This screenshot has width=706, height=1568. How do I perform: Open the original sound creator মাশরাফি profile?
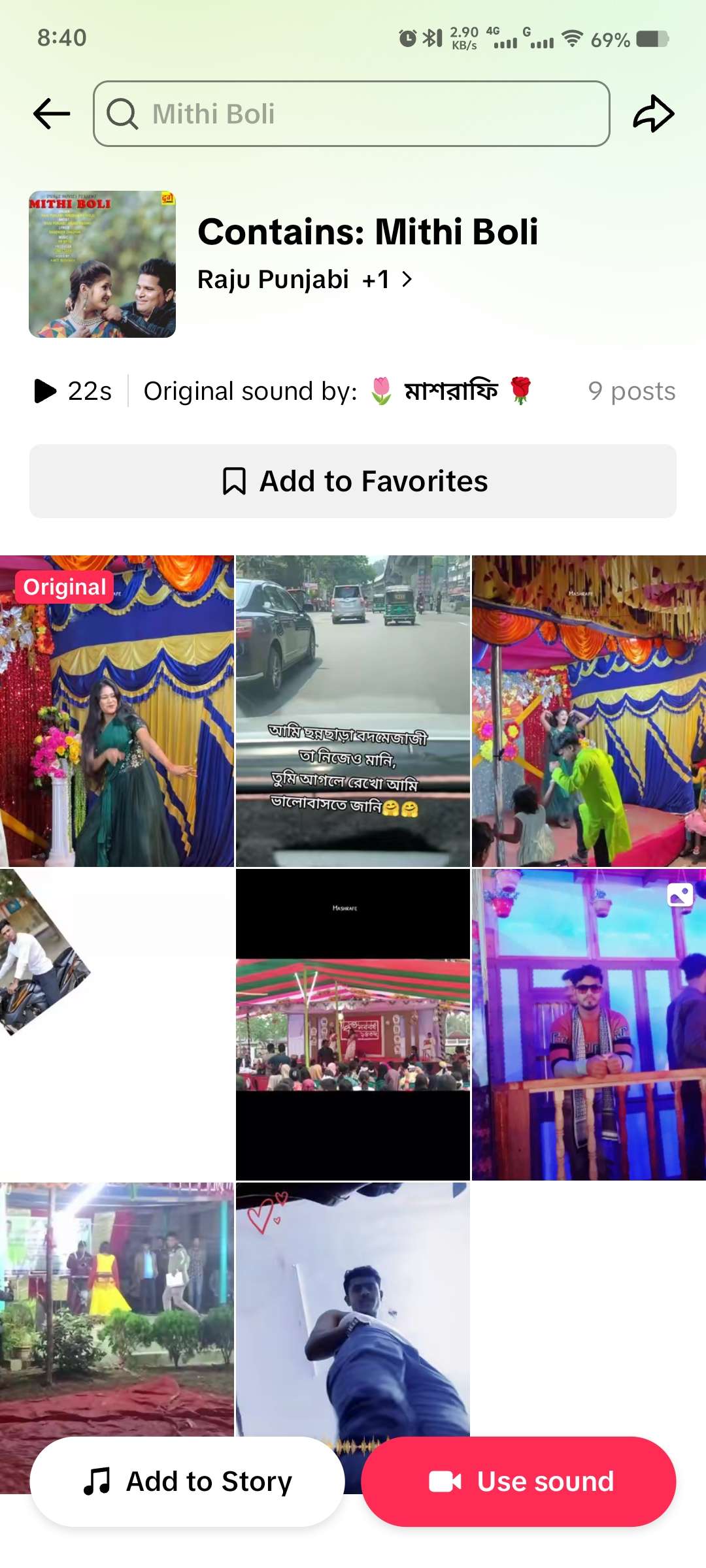click(x=451, y=391)
